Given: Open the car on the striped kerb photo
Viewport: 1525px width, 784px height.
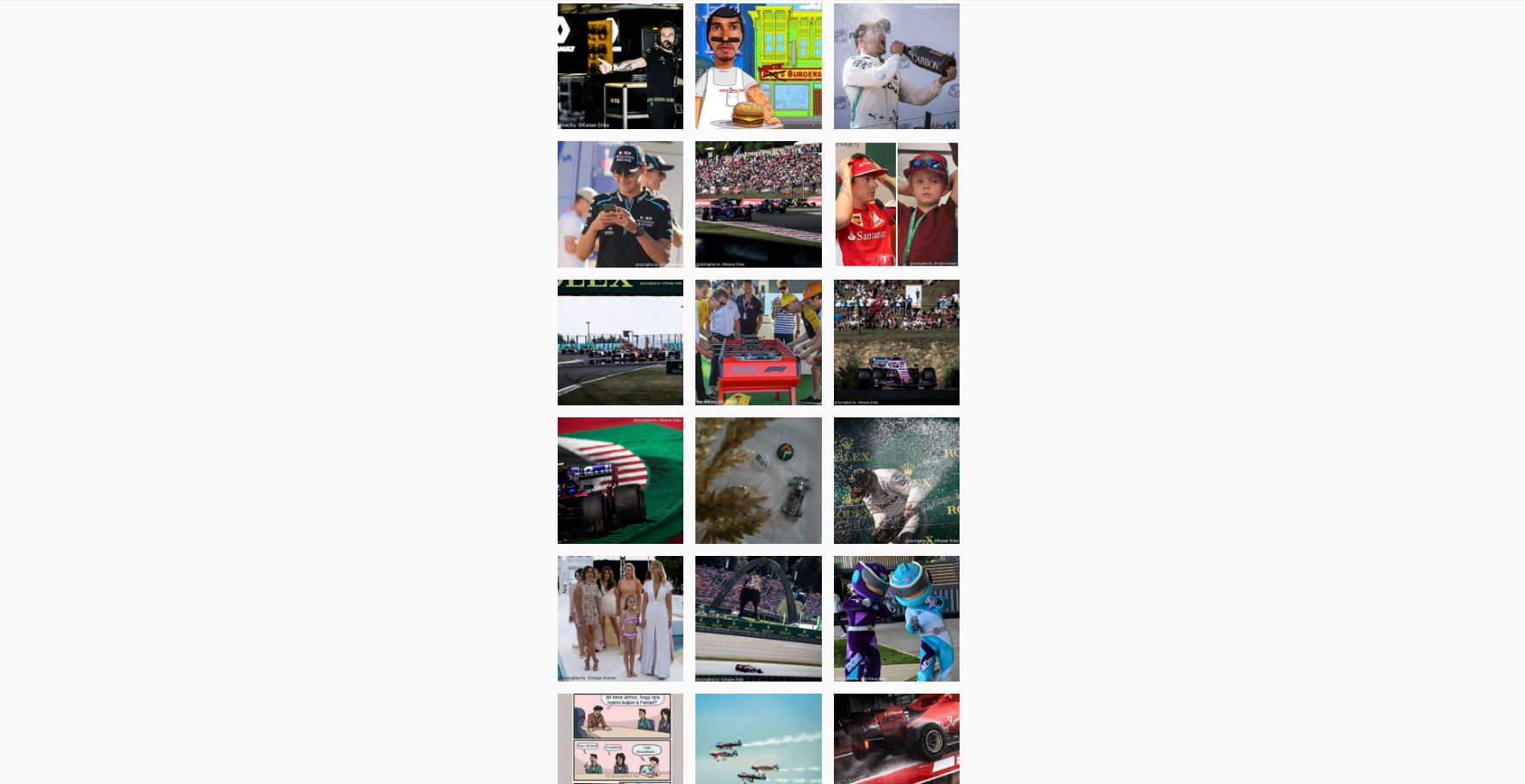Looking at the screenshot, I should [620, 480].
